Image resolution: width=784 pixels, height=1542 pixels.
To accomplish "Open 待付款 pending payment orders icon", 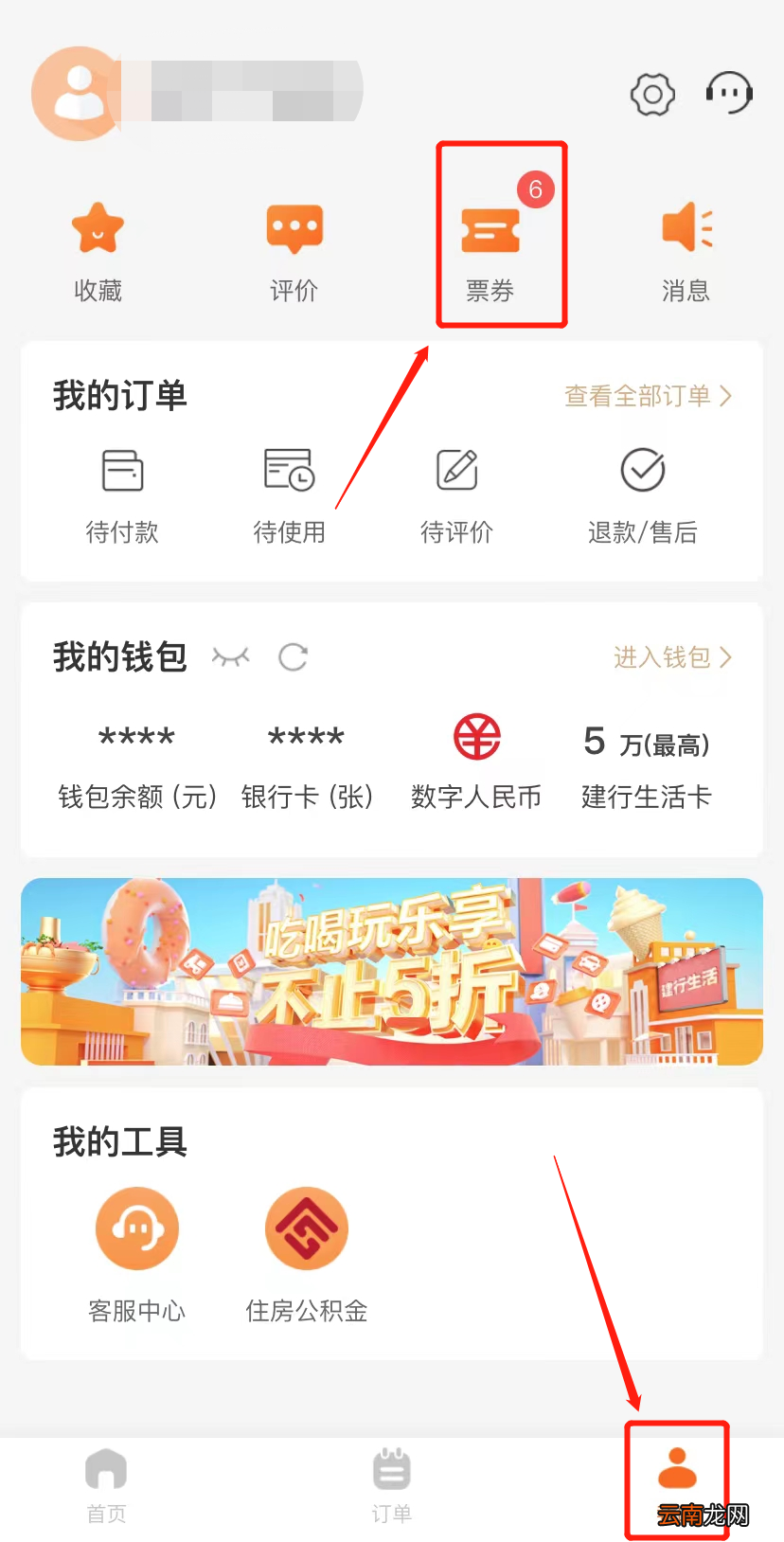I will (122, 471).
